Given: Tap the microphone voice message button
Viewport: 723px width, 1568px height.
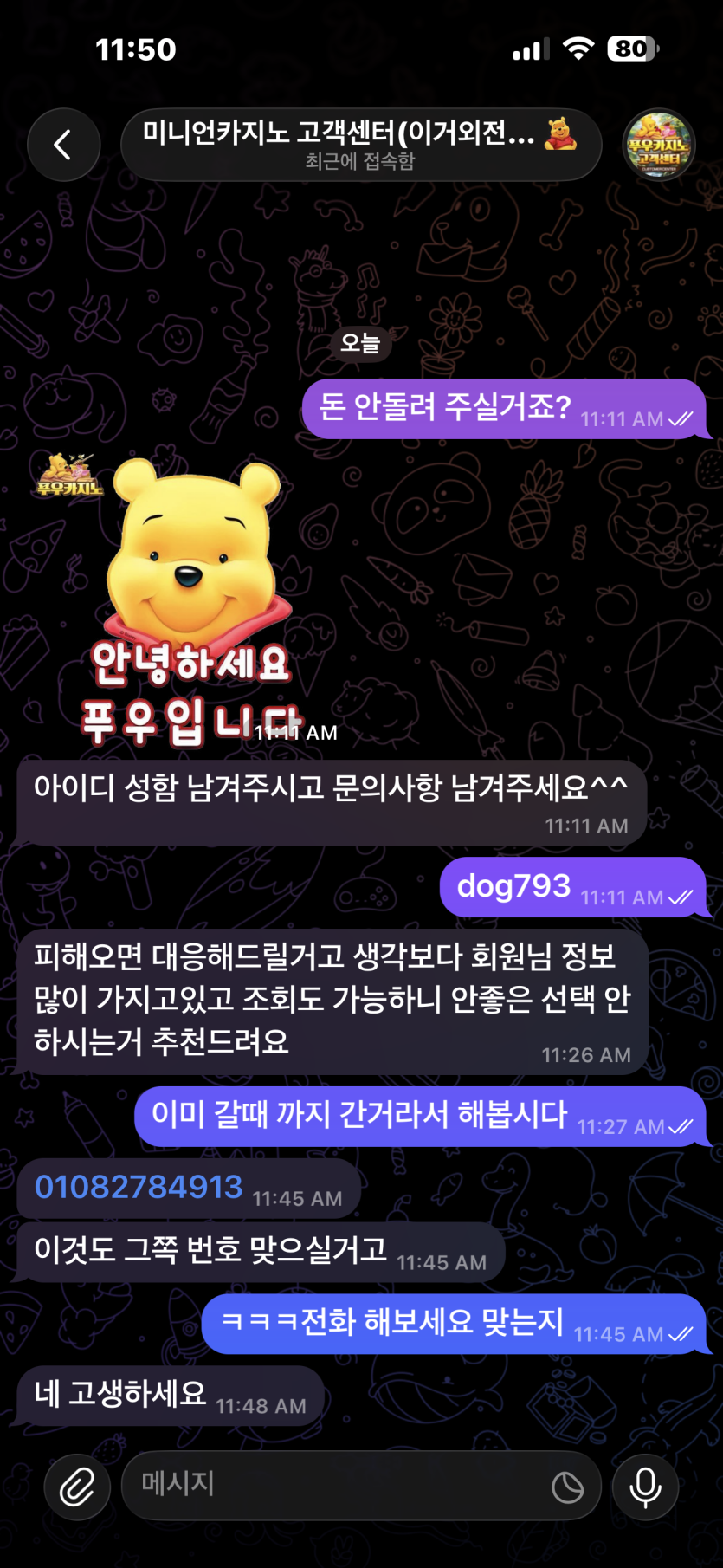Looking at the screenshot, I should point(645,1487).
